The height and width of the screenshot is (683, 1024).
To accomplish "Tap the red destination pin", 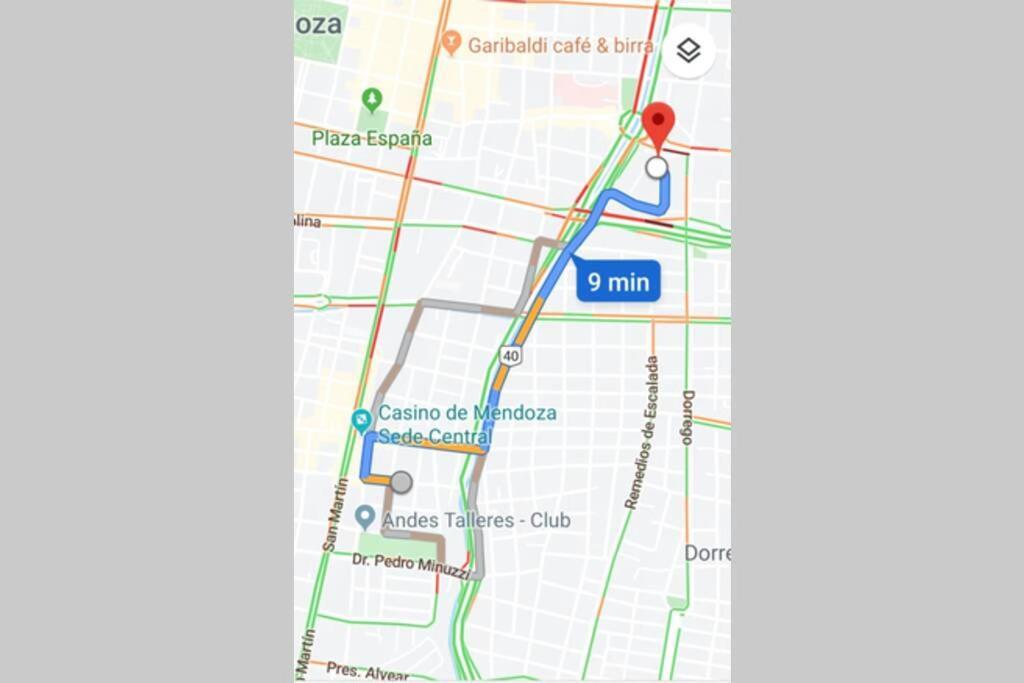I will [657, 125].
